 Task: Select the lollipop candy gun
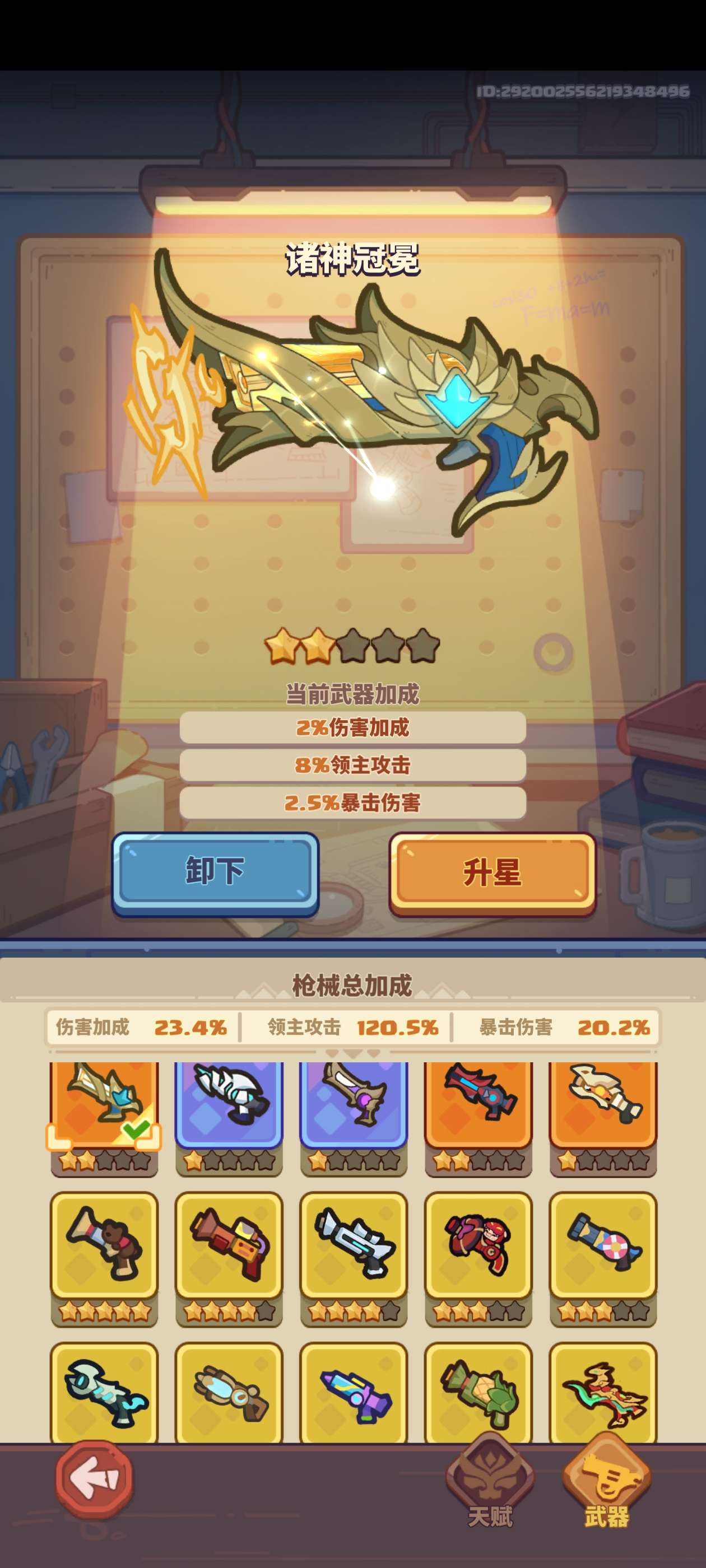603,1245
